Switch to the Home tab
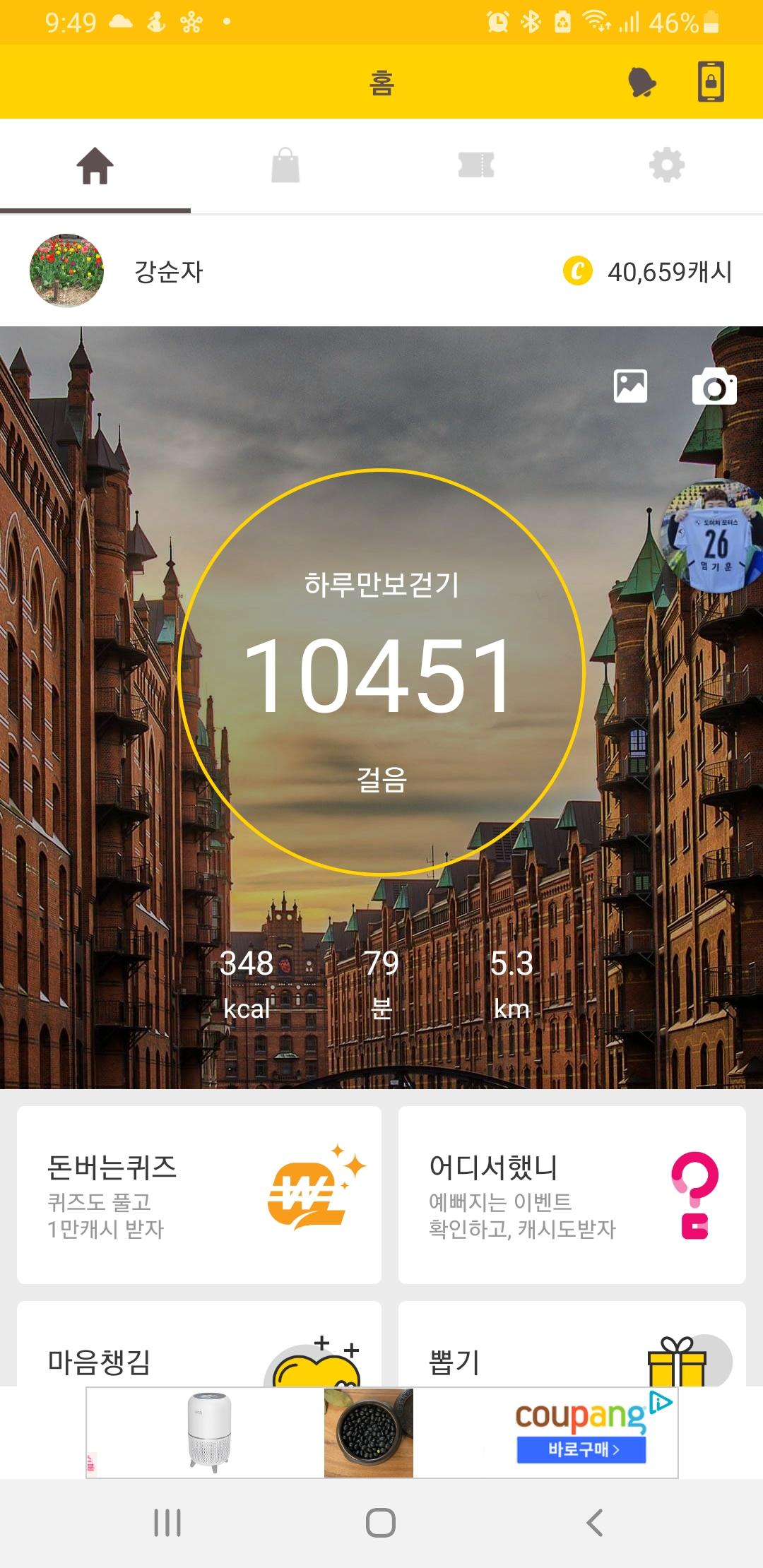 point(95,167)
